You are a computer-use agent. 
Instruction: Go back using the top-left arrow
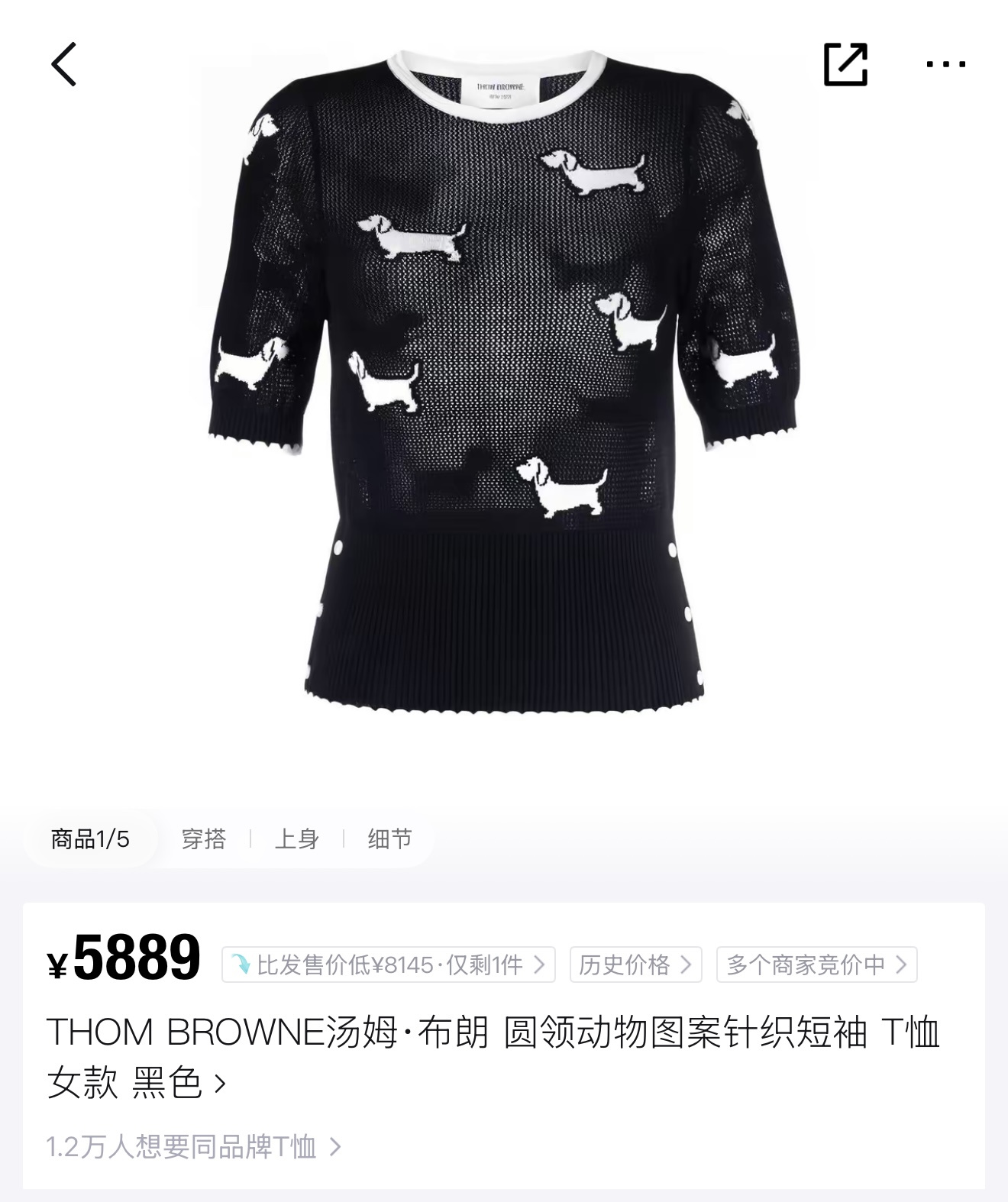[x=64, y=64]
